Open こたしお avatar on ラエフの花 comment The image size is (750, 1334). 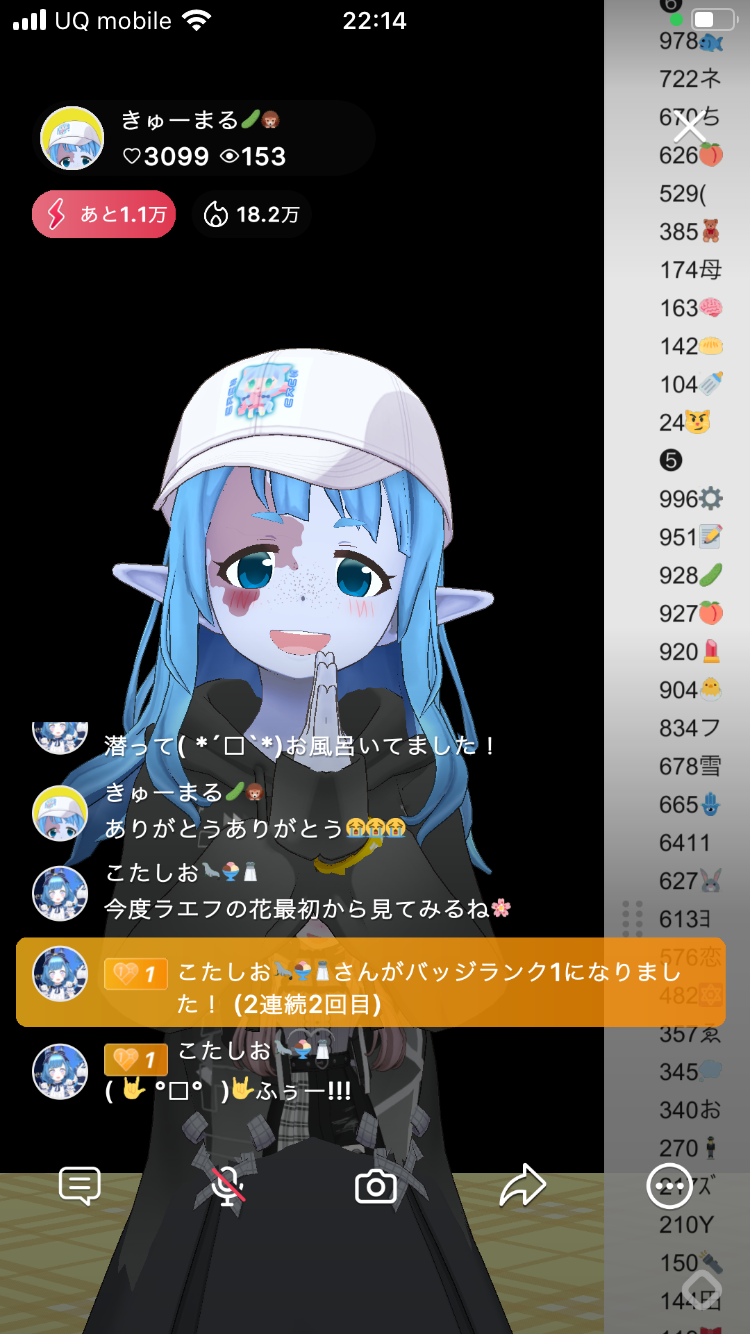pos(60,893)
